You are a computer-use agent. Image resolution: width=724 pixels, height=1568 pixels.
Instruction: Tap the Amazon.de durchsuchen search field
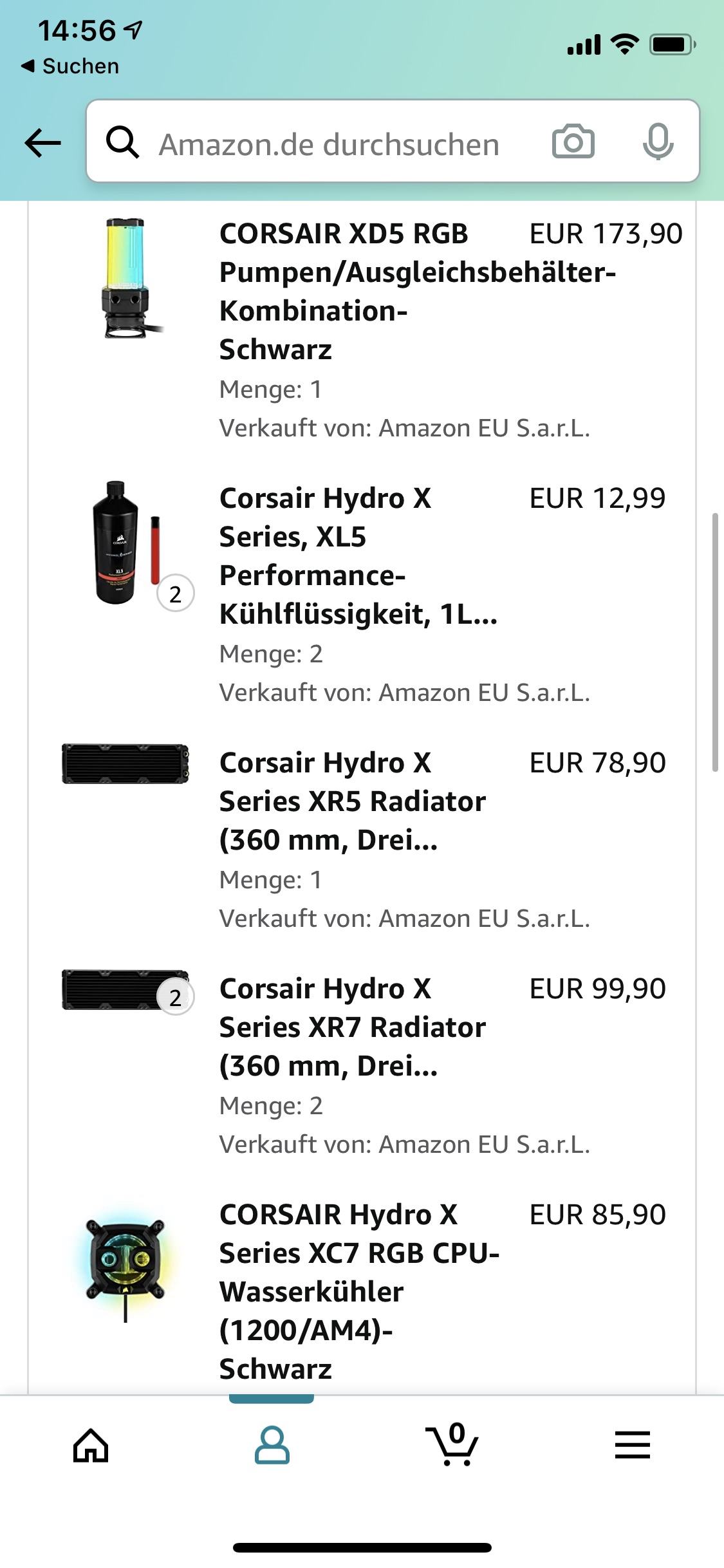[x=328, y=144]
